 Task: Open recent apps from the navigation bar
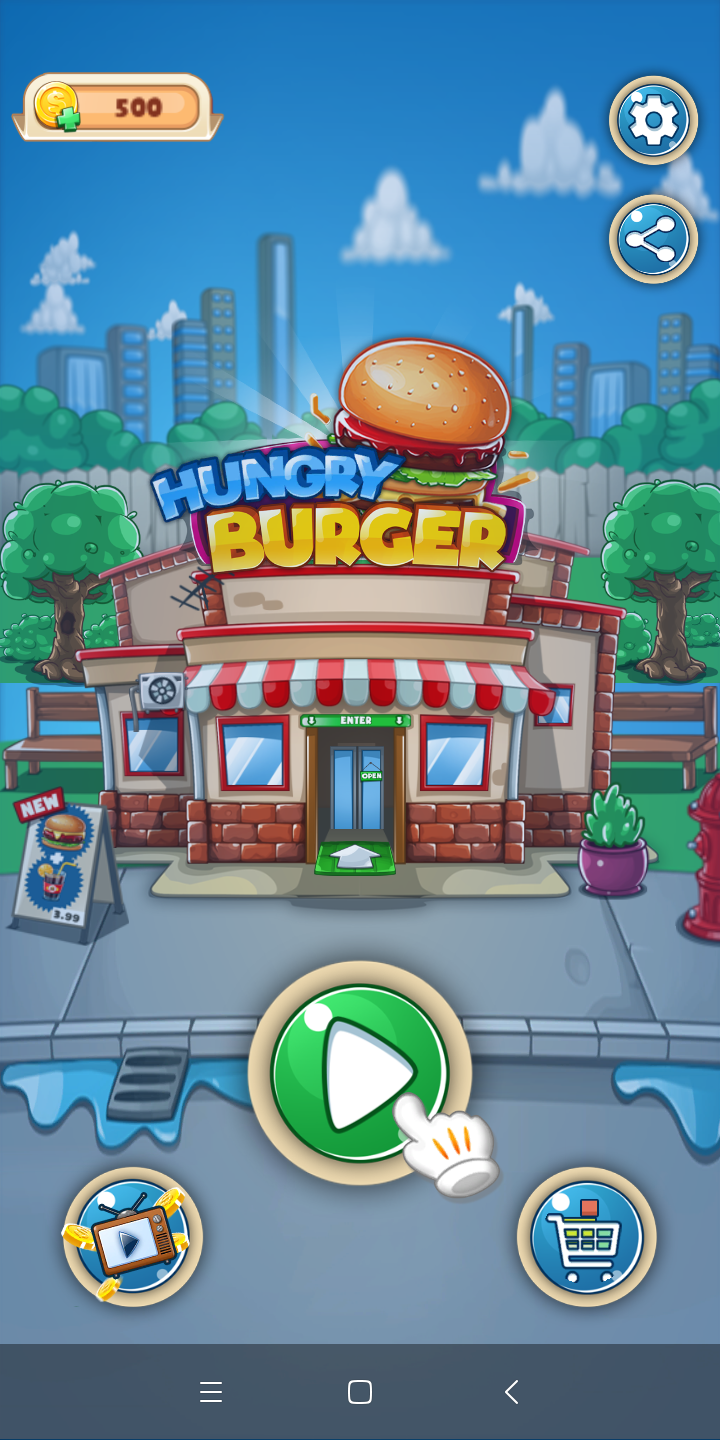(210, 1392)
